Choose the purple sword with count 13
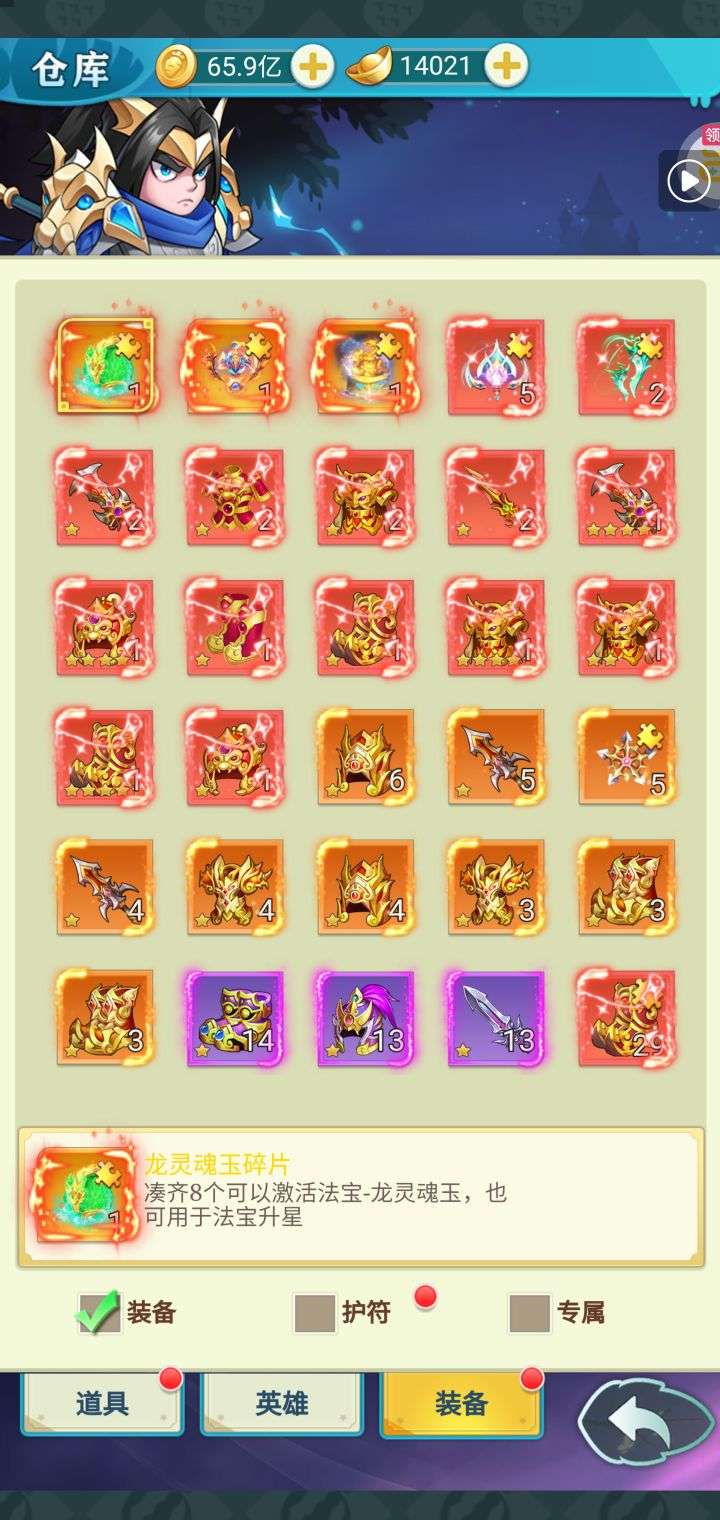Viewport: 720px width, 1520px height. click(496, 1018)
